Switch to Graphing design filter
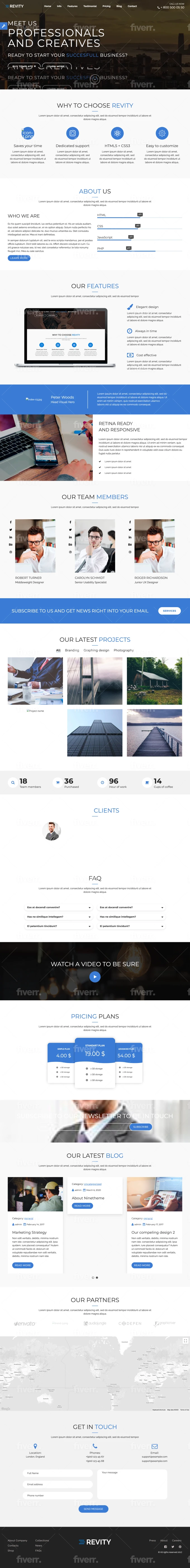This screenshot has width=190, height=1568. pos(96,650)
